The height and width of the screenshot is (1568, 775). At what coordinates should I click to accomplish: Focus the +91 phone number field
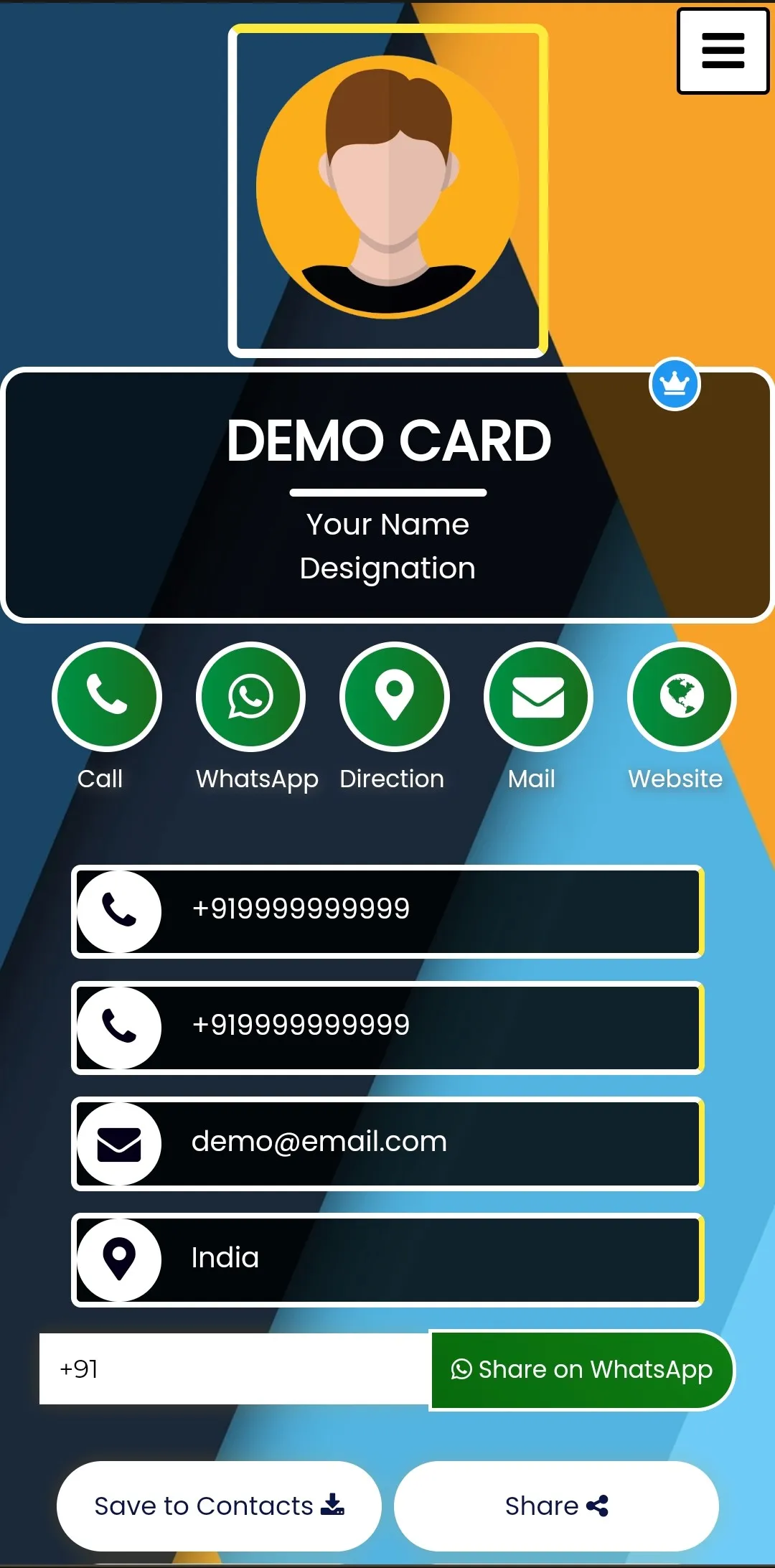click(x=234, y=1369)
